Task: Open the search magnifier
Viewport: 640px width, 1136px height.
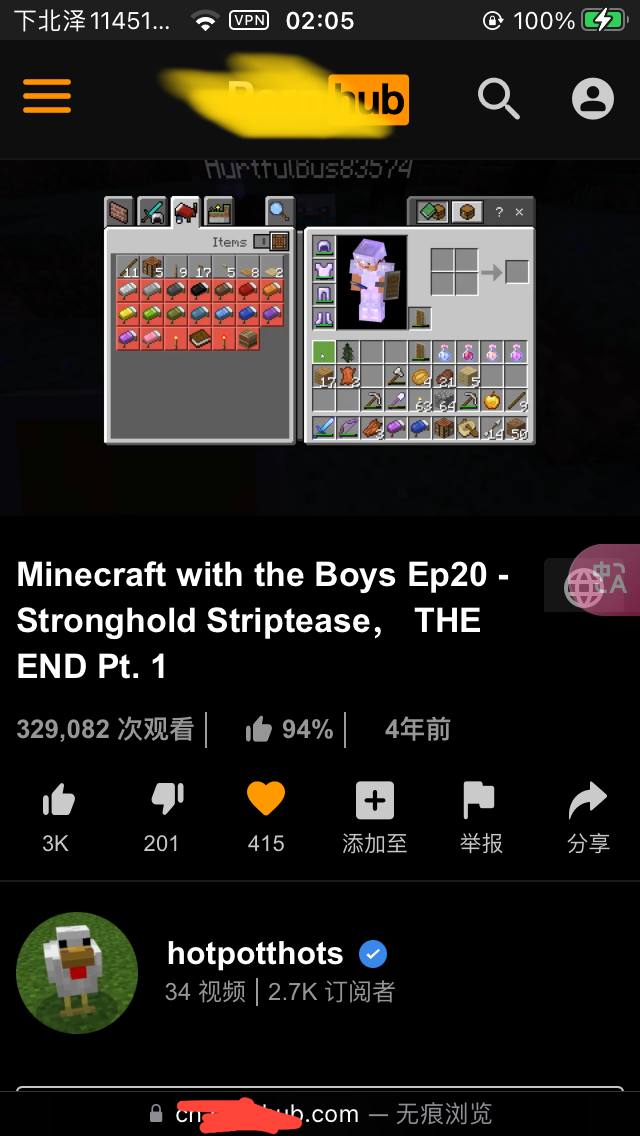Action: (498, 98)
